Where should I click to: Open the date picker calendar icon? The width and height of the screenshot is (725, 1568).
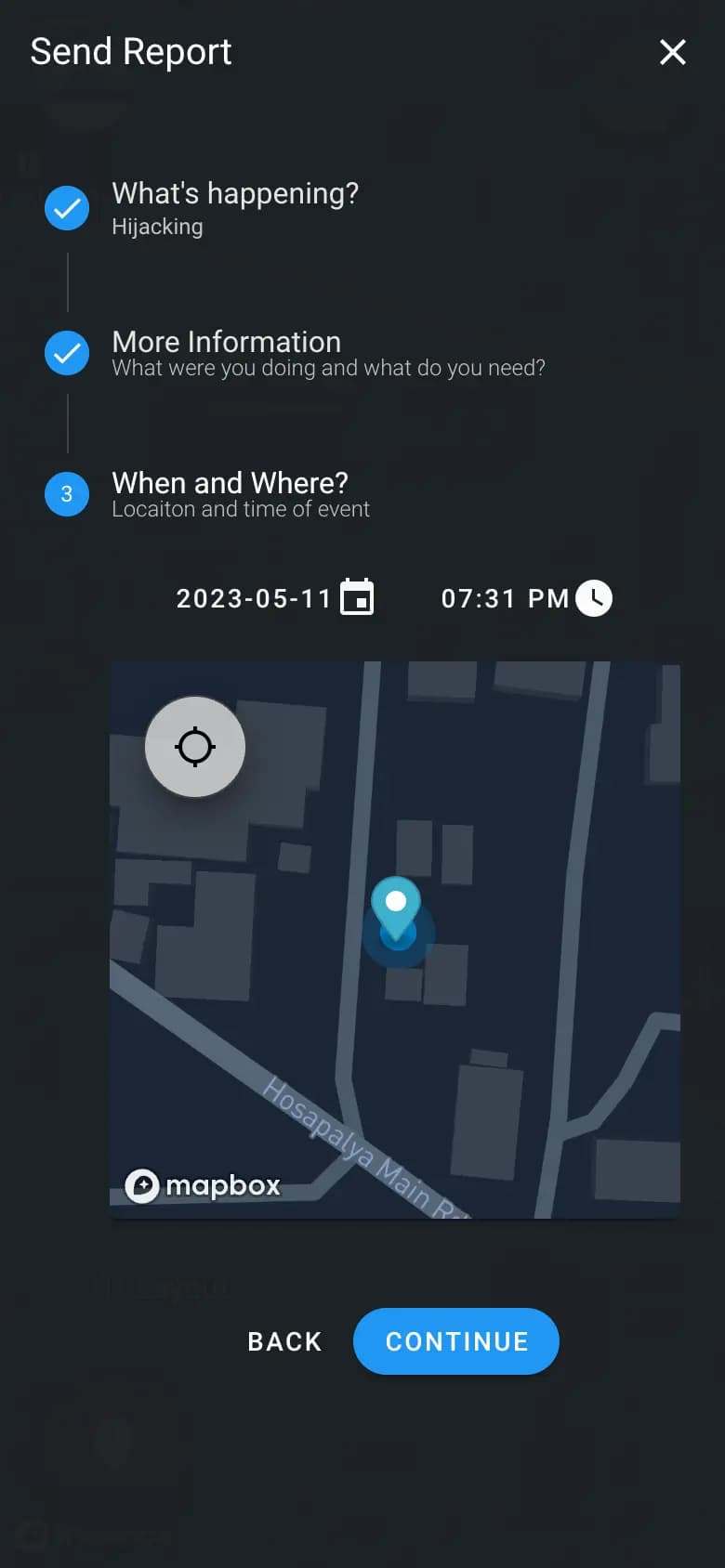[357, 597]
